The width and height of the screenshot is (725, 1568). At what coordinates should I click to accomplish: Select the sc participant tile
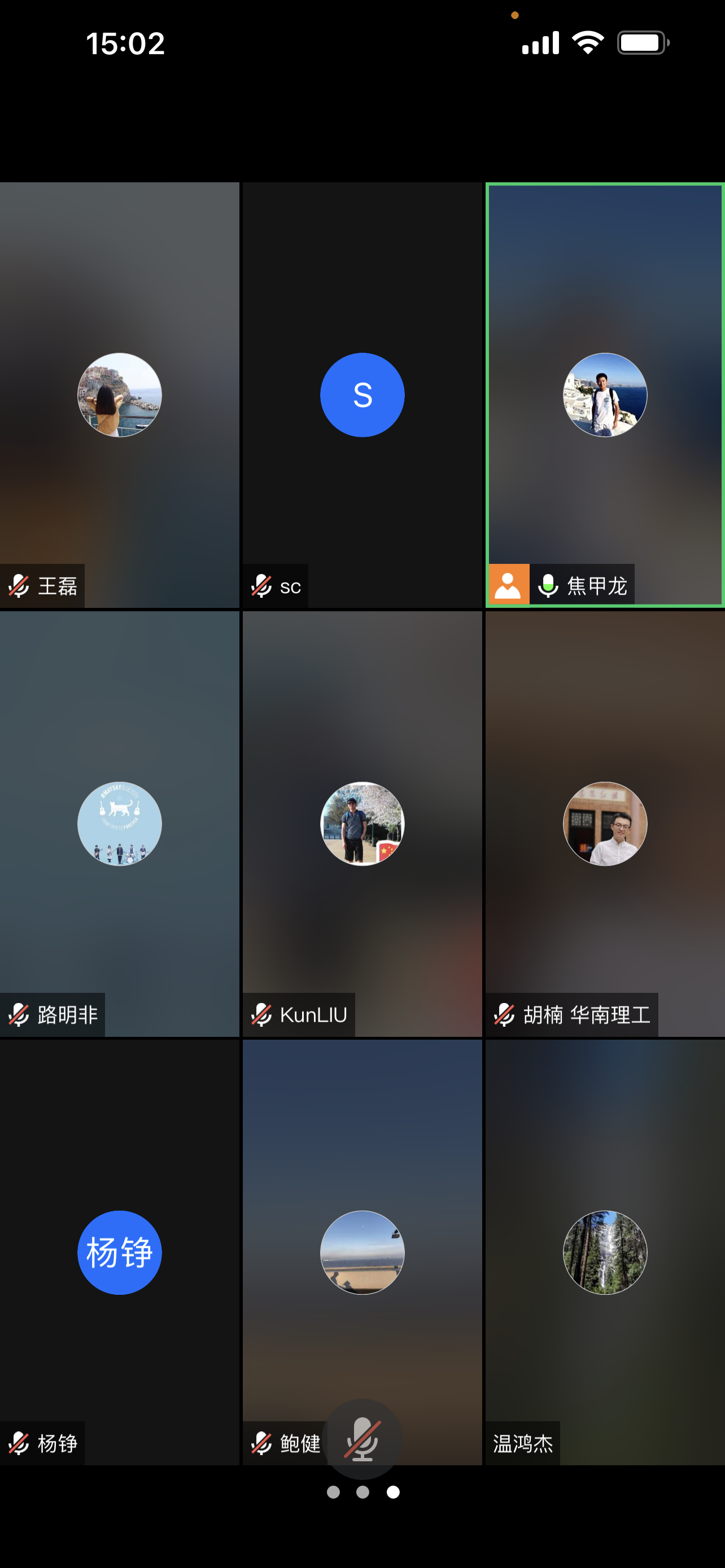(x=361, y=395)
